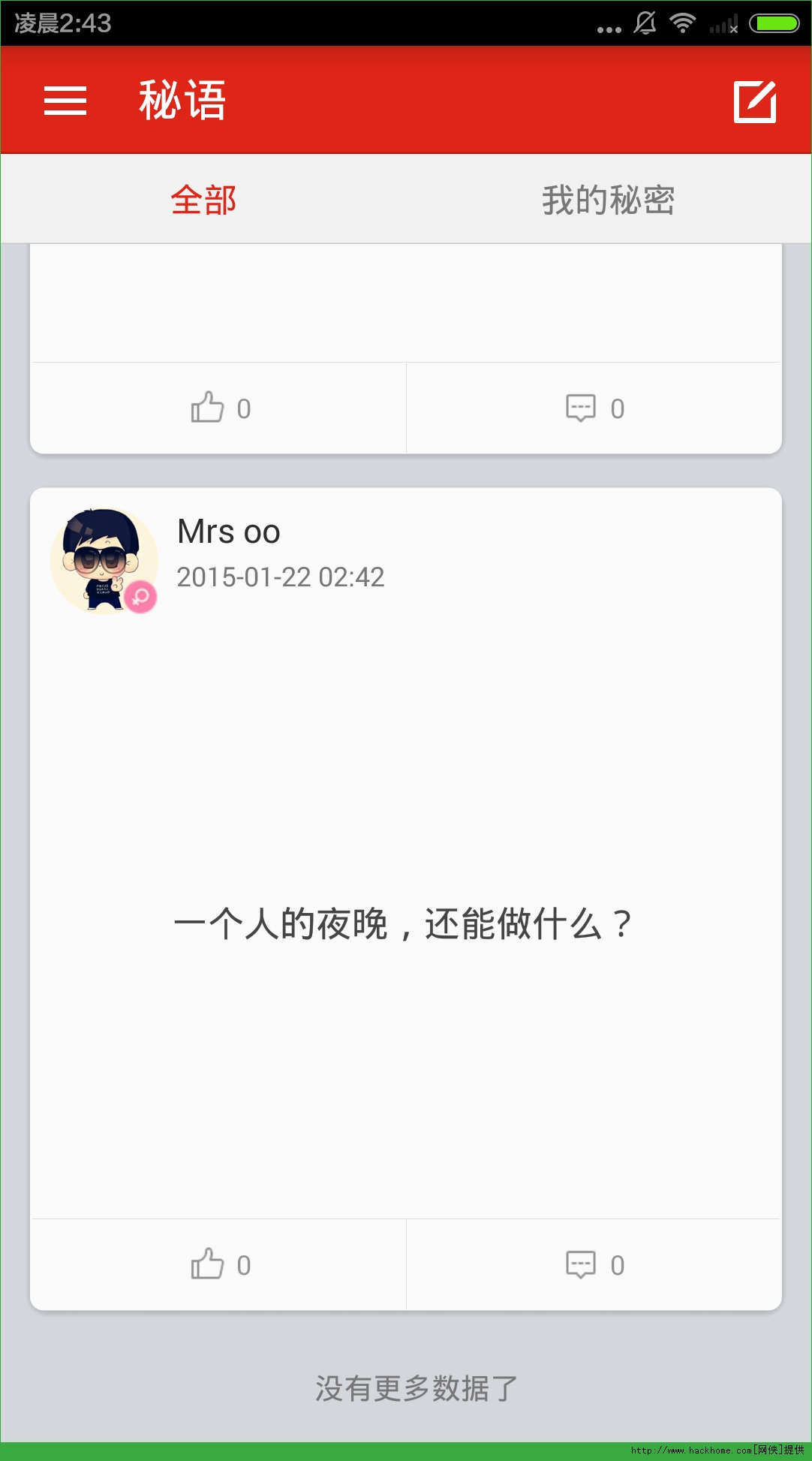Viewport: 812px width, 1461px height.
Task: Like the post by Mrs oo
Action: point(219,1265)
